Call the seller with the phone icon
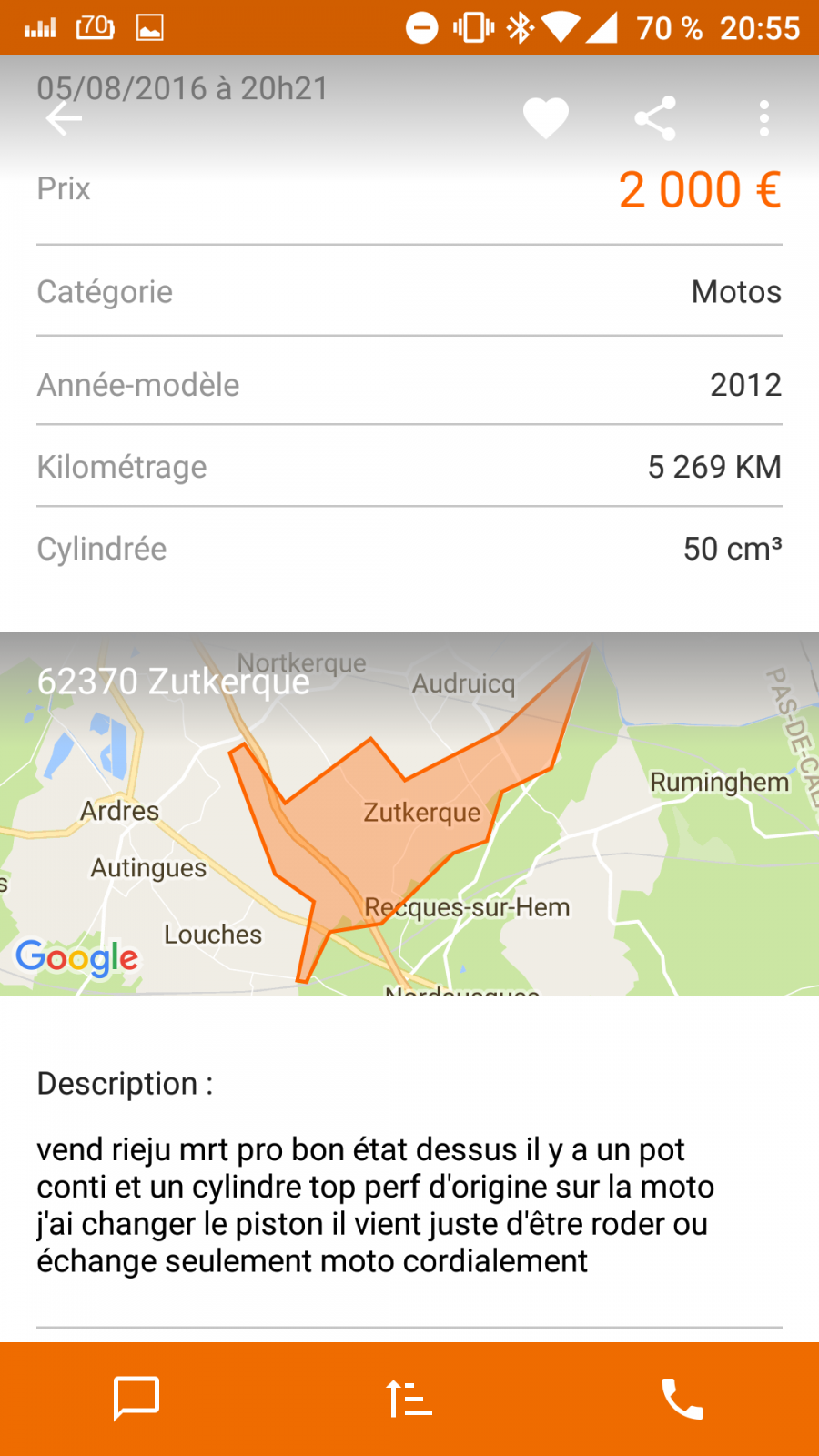This screenshot has width=819, height=1456. (x=682, y=1399)
